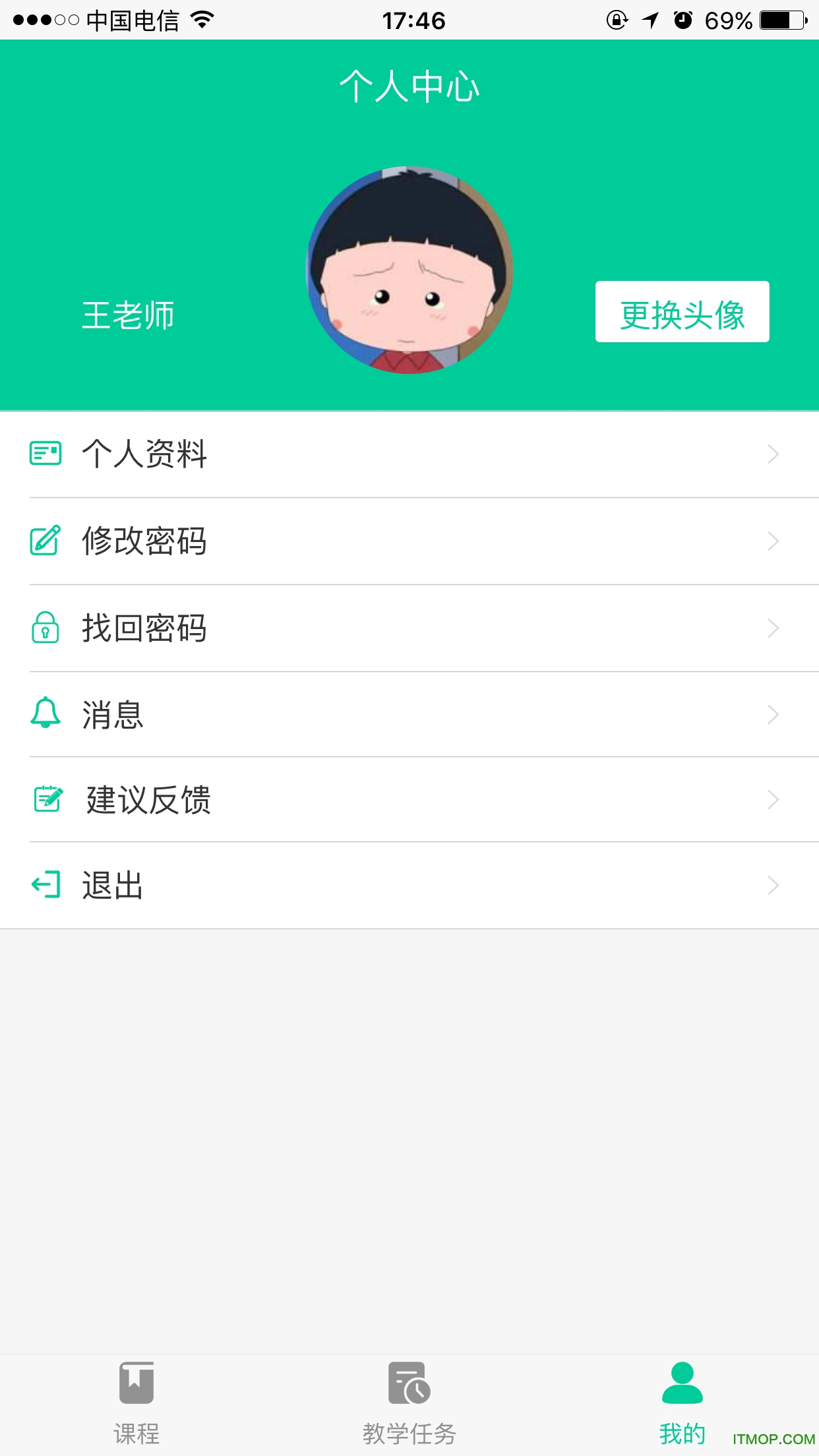Open 个人资料 profile details

pyautogui.click(x=409, y=454)
